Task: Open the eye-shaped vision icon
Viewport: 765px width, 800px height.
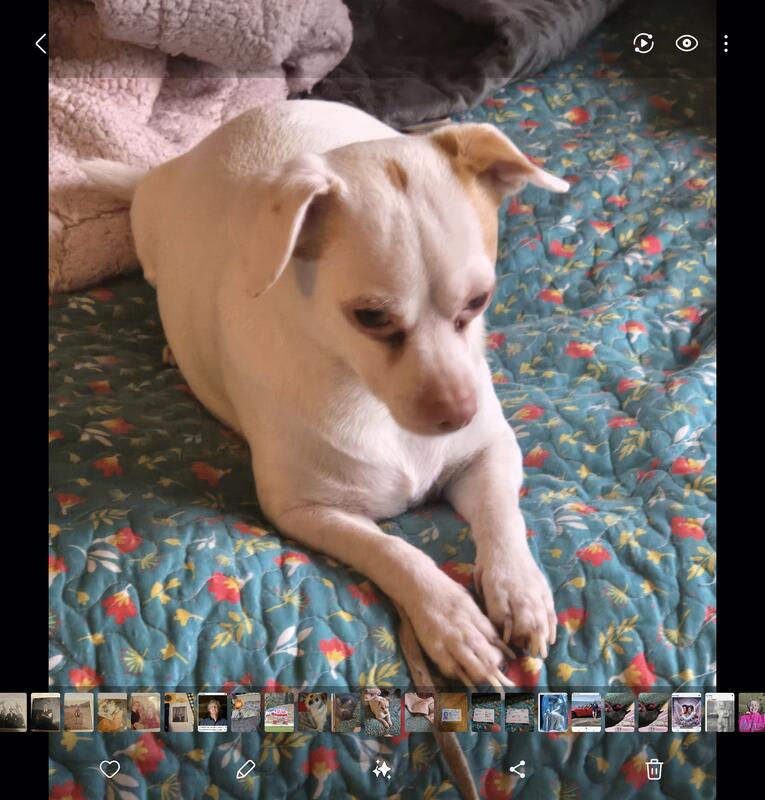Action: click(x=686, y=43)
